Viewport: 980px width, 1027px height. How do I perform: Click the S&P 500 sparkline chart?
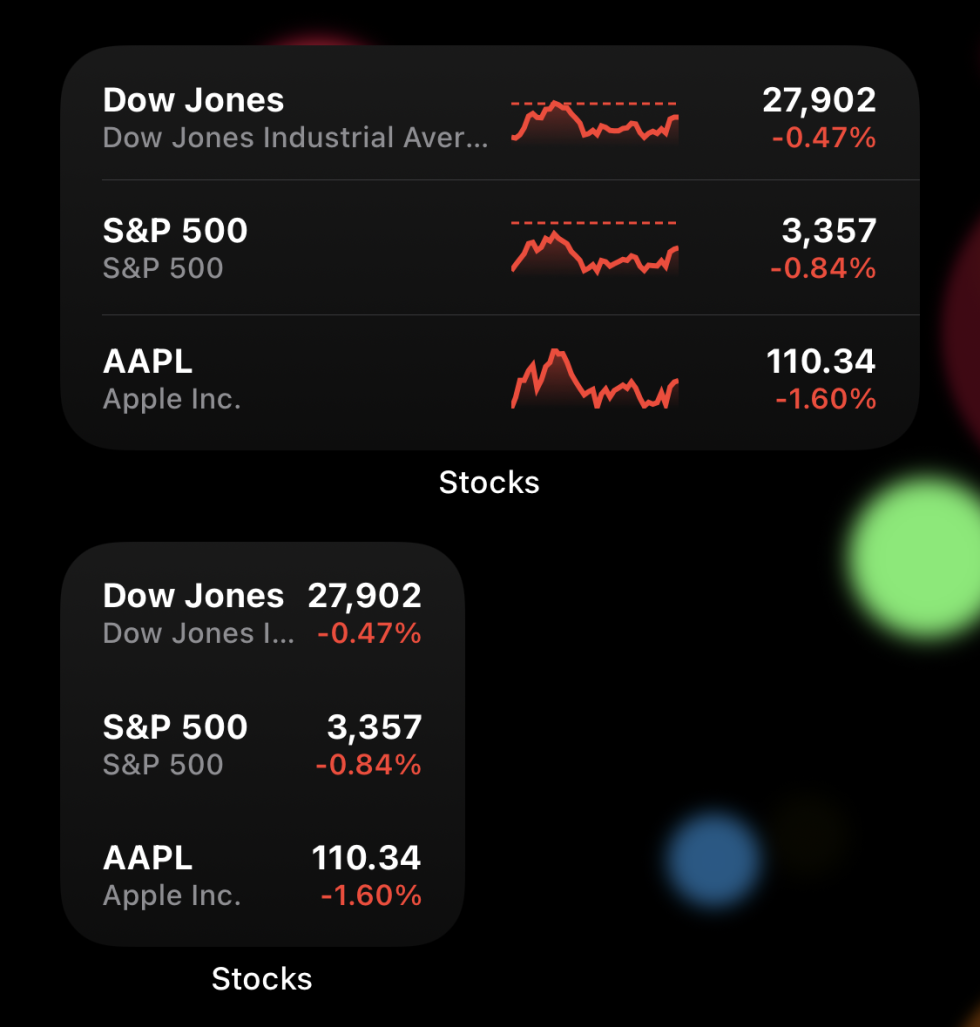pyautogui.click(x=594, y=250)
